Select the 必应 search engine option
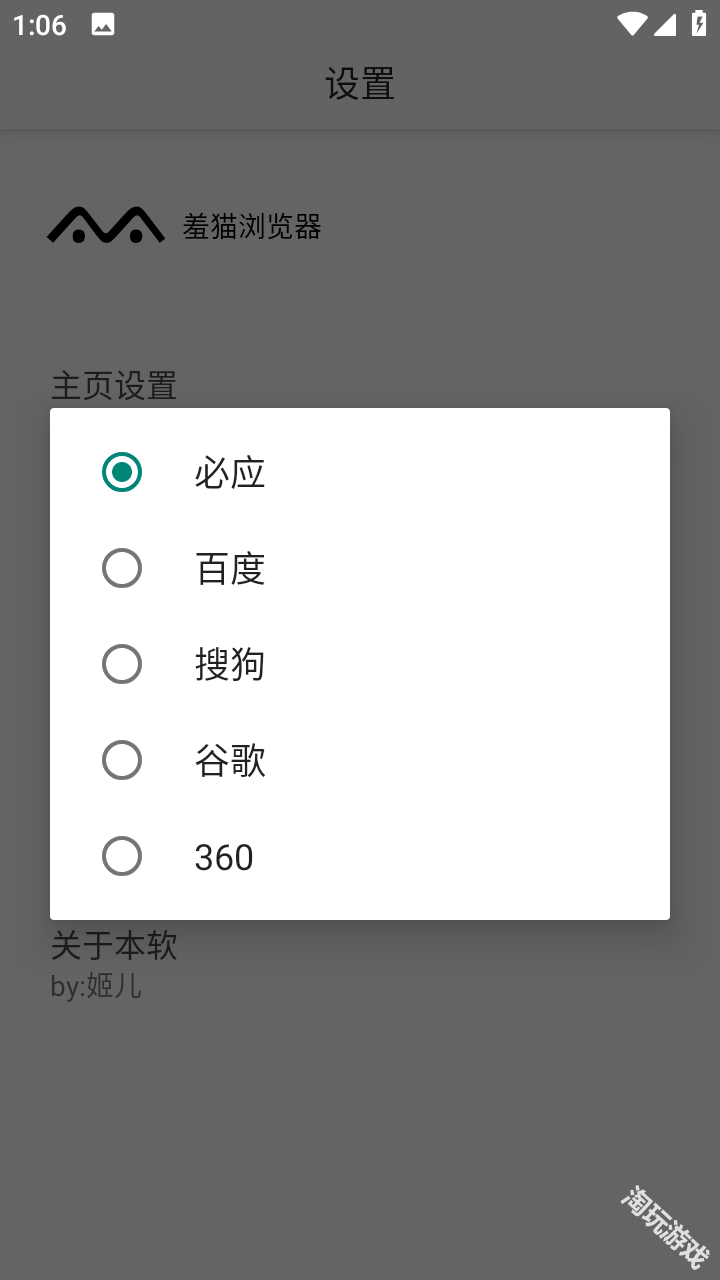720x1280 pixels. click(122, 471)
